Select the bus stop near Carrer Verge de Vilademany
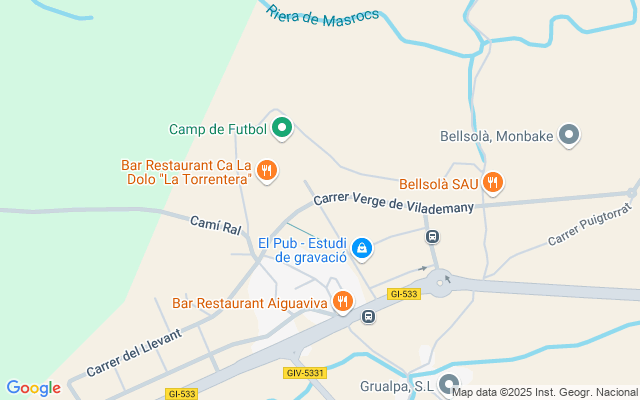Screen dimensions: 640x400 pyautogui.click(x=432, y=237)
